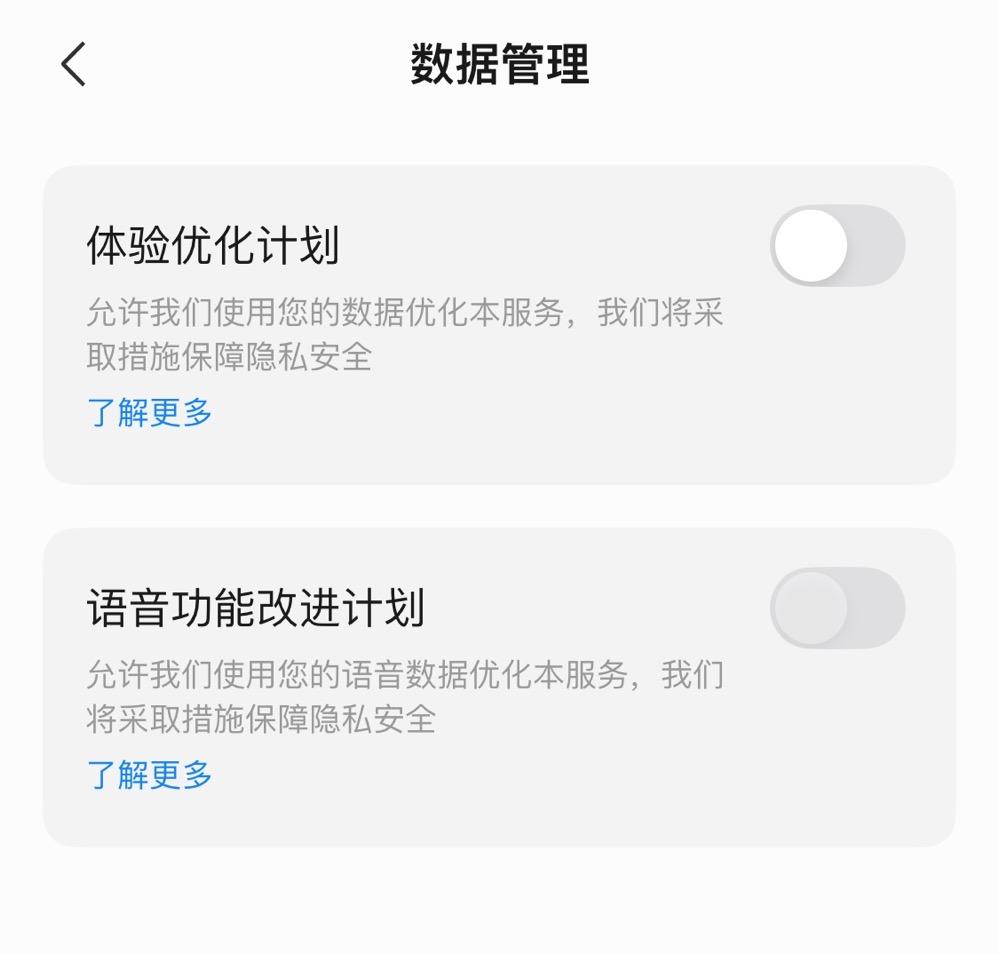Screen dimensions: 999x954
Task: Open 了解更多 under 体验优化计划
Action: click(150, 412)
